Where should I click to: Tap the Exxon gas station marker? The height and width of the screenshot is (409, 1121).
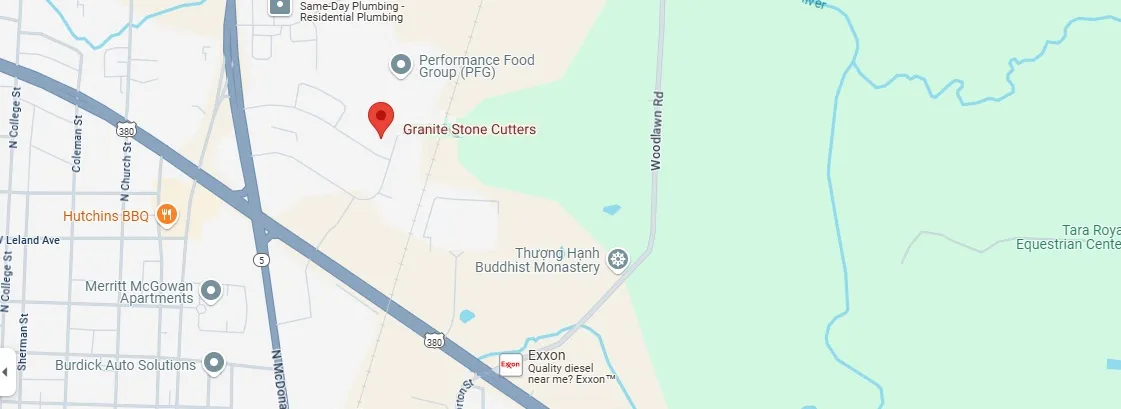(x=510, y=364)
